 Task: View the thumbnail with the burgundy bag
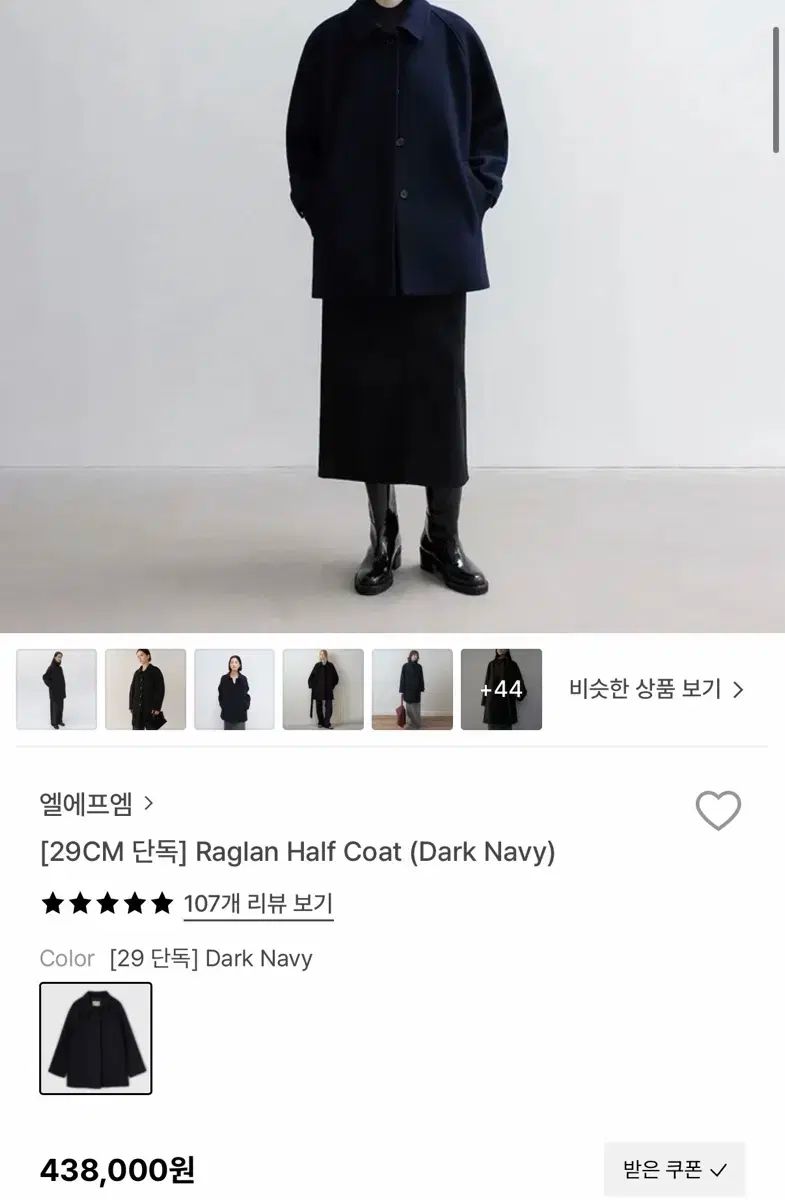[412, 689]
